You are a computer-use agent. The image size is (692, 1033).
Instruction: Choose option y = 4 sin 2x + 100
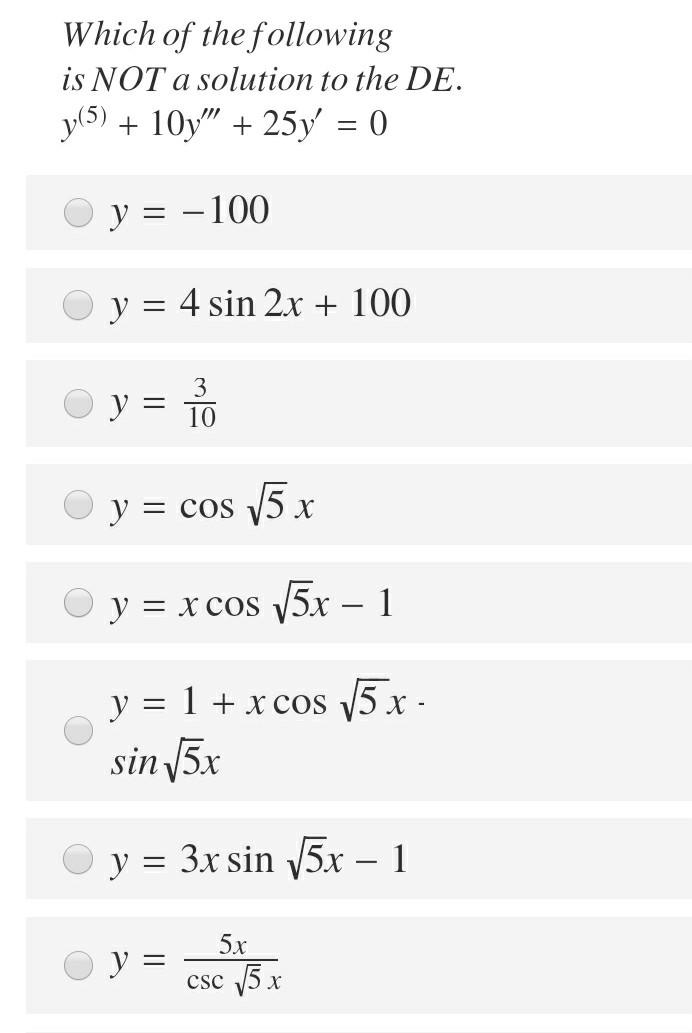tap(78, 305)
